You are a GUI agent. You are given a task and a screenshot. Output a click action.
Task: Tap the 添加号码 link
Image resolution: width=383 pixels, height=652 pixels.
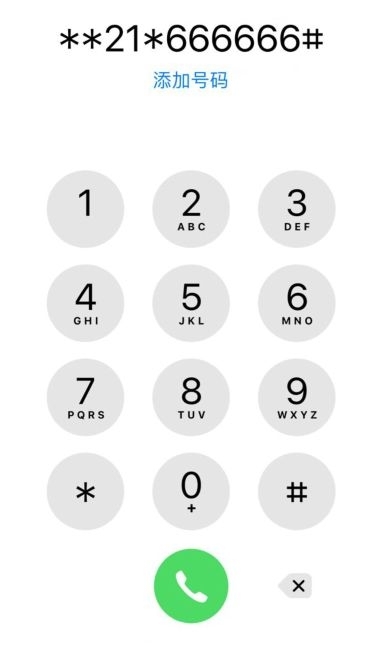coord(190,80)
